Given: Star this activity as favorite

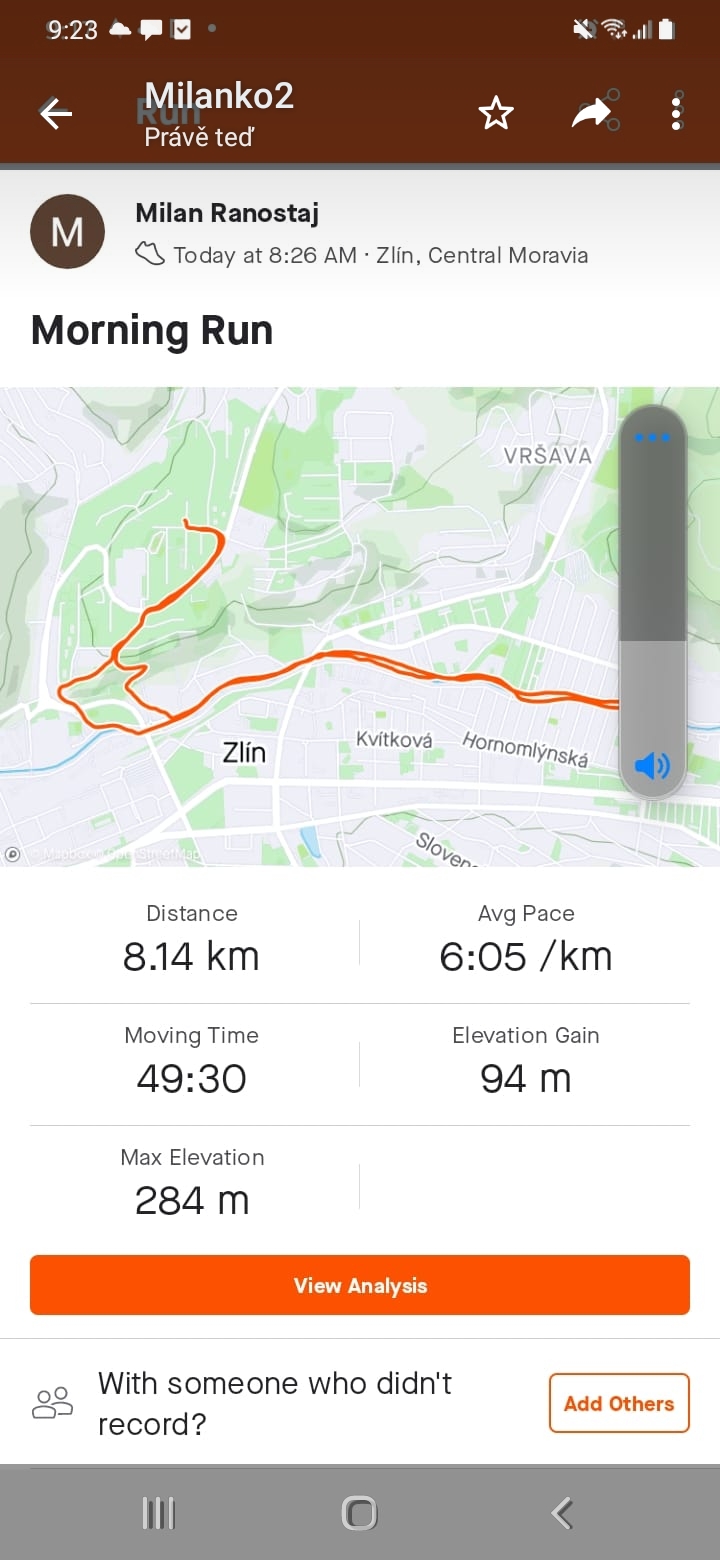Looking at the screenshot, I should click(496, 113).
